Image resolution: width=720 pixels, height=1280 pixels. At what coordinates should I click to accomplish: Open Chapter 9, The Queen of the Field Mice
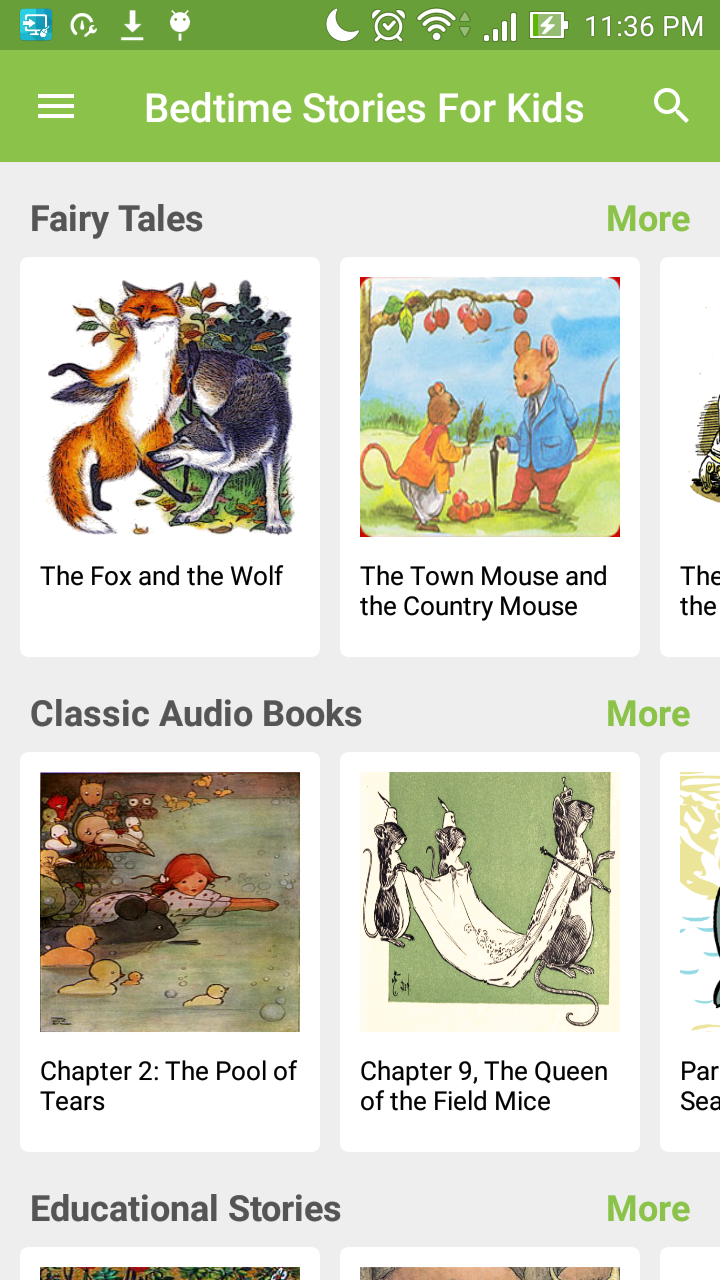489,950
